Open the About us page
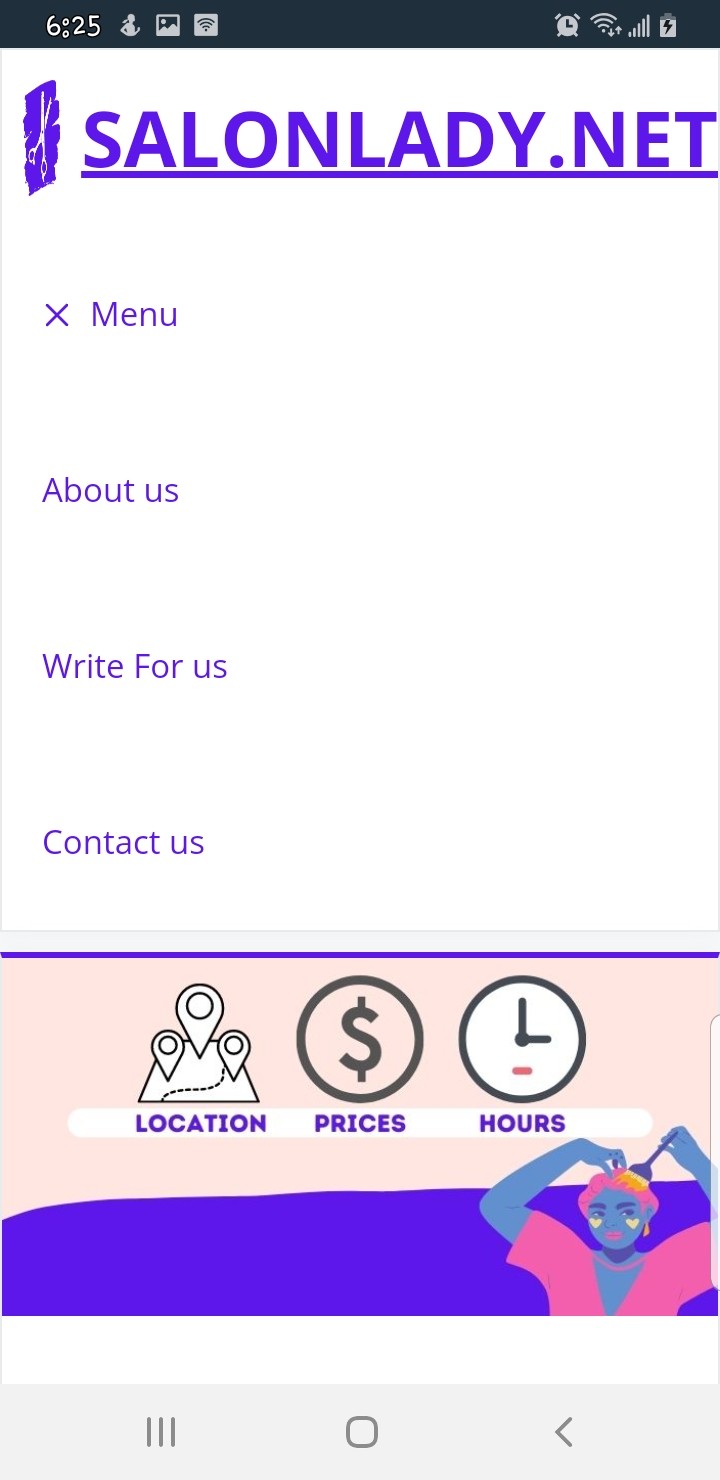Screen dimensions: 720x1480 111,491
